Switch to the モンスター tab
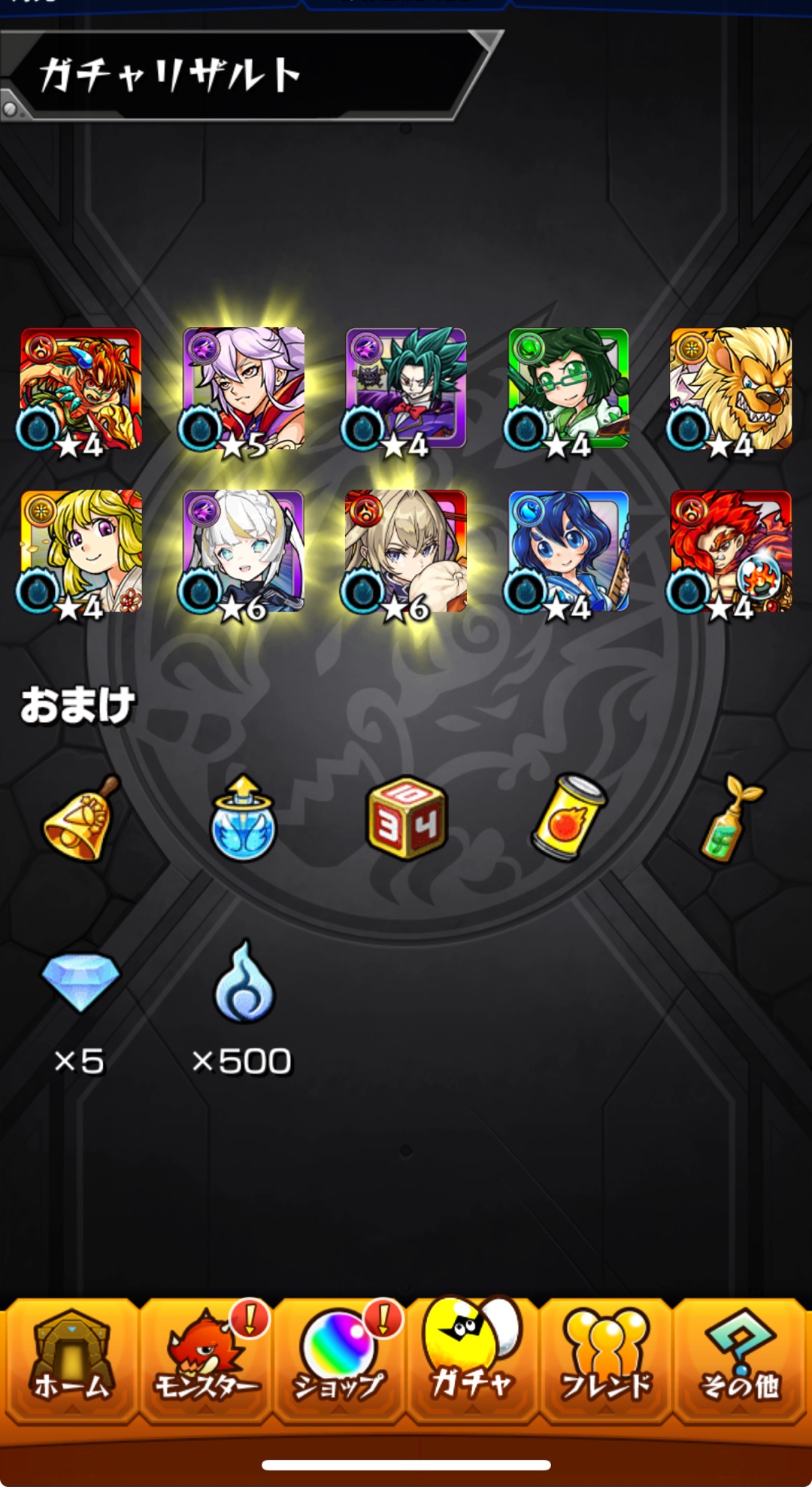Image resolution: width=812 pixels, height=1487 pixels. pyautogui.click(x=206, y=1361)
